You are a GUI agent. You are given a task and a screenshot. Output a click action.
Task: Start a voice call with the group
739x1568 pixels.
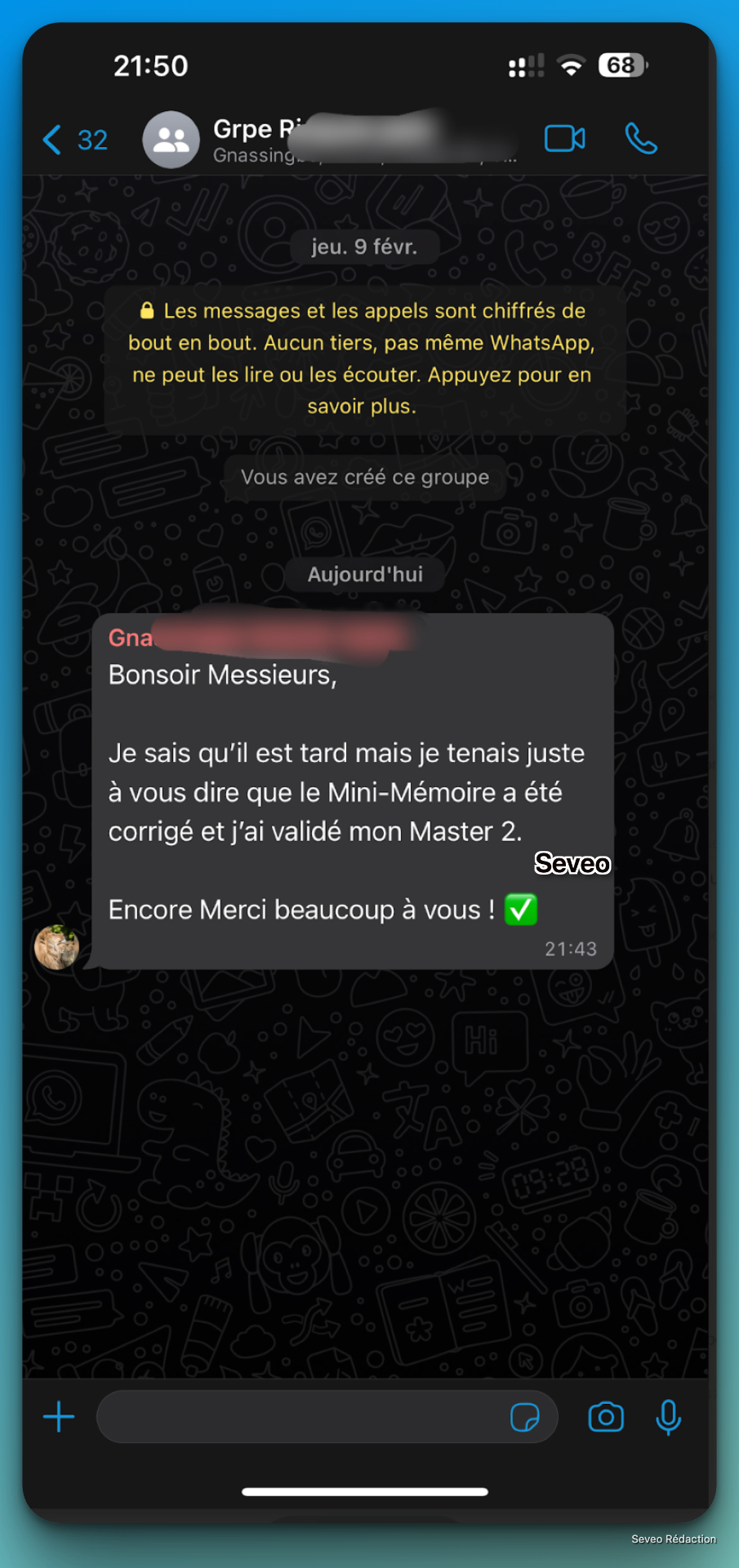tap(640, 139)
